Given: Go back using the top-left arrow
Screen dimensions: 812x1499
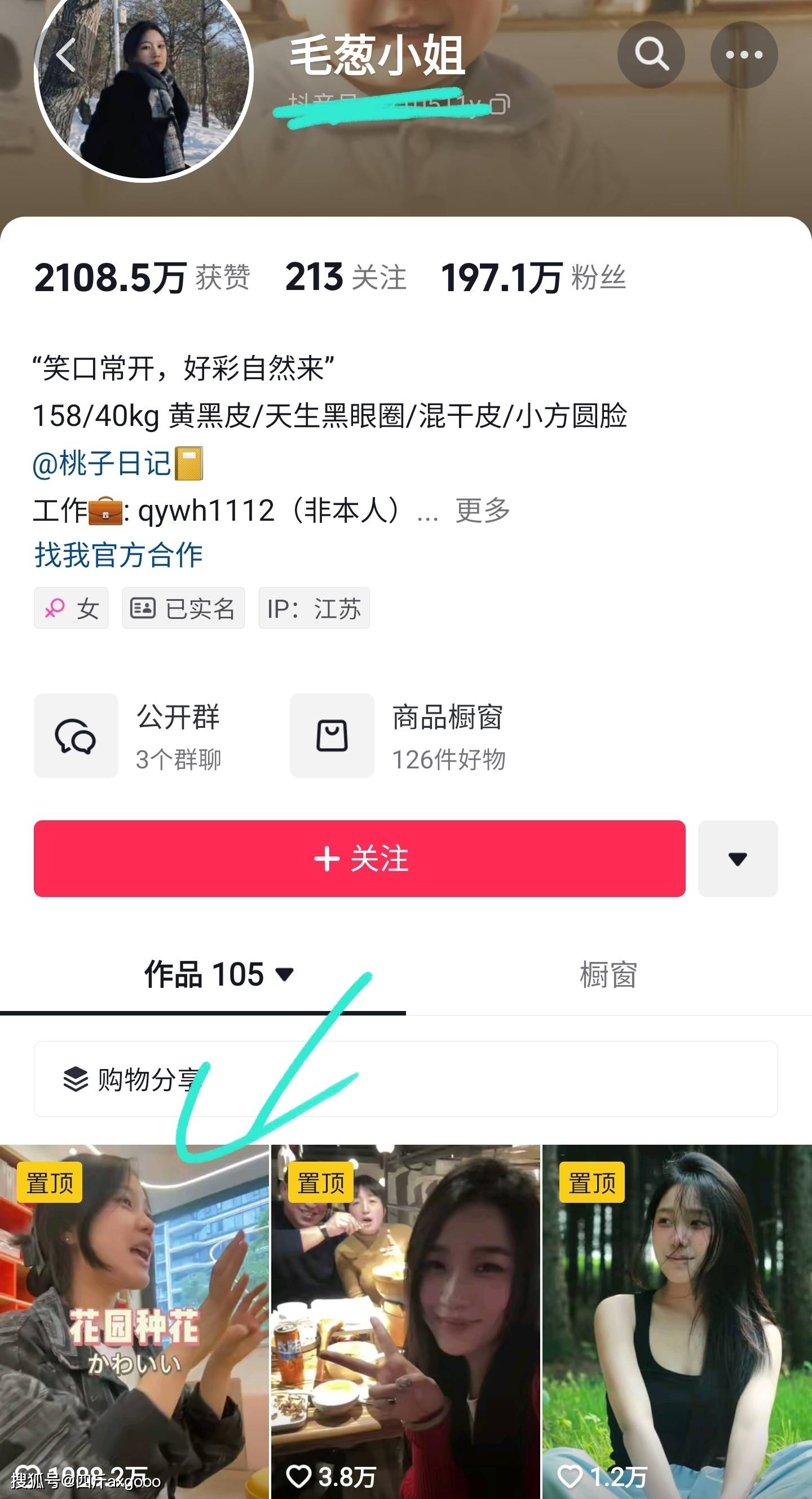Looking at the screenshot, I should tap(65, 55).
